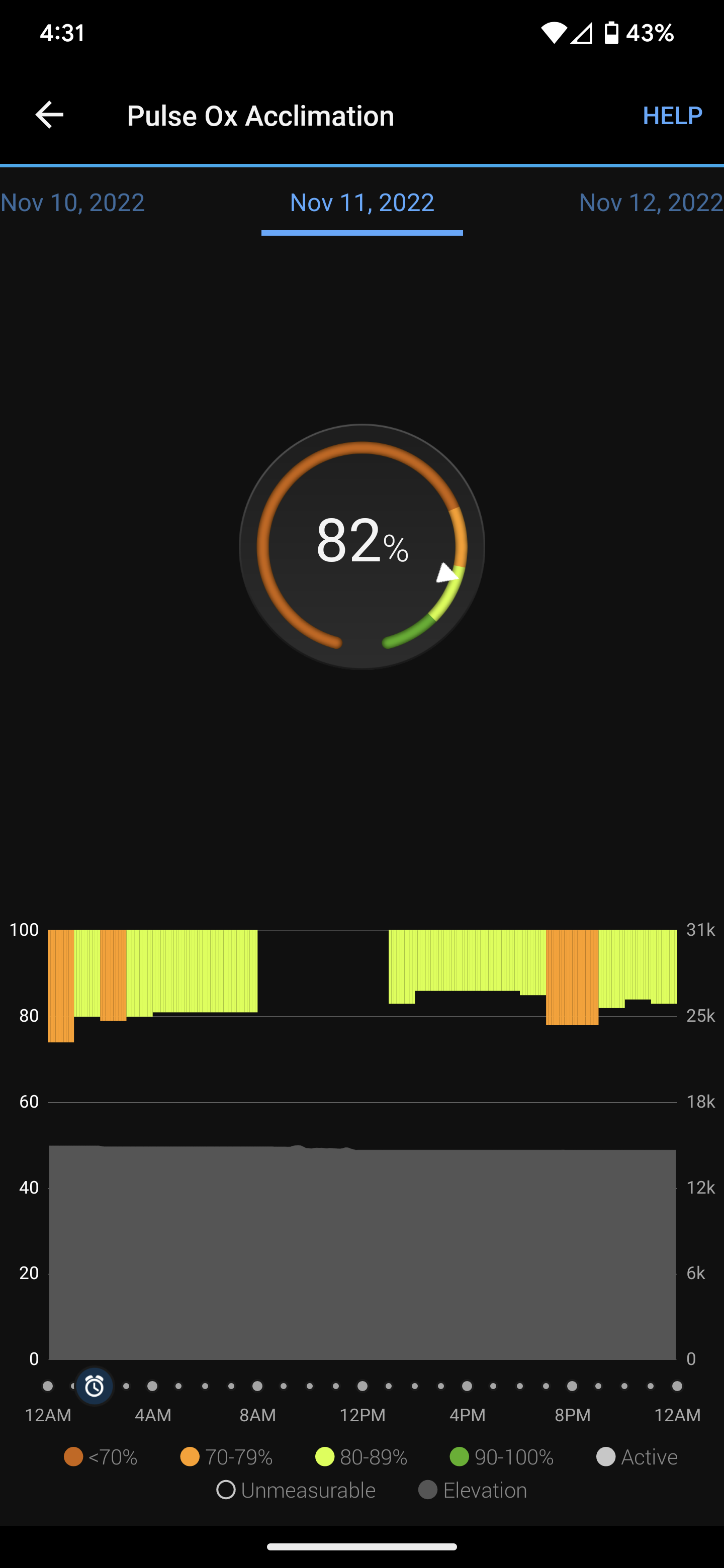Screen dimensions: 724x1568
Task: Switch to Nov 10, 2022 date tab
Action: (73, 203)
